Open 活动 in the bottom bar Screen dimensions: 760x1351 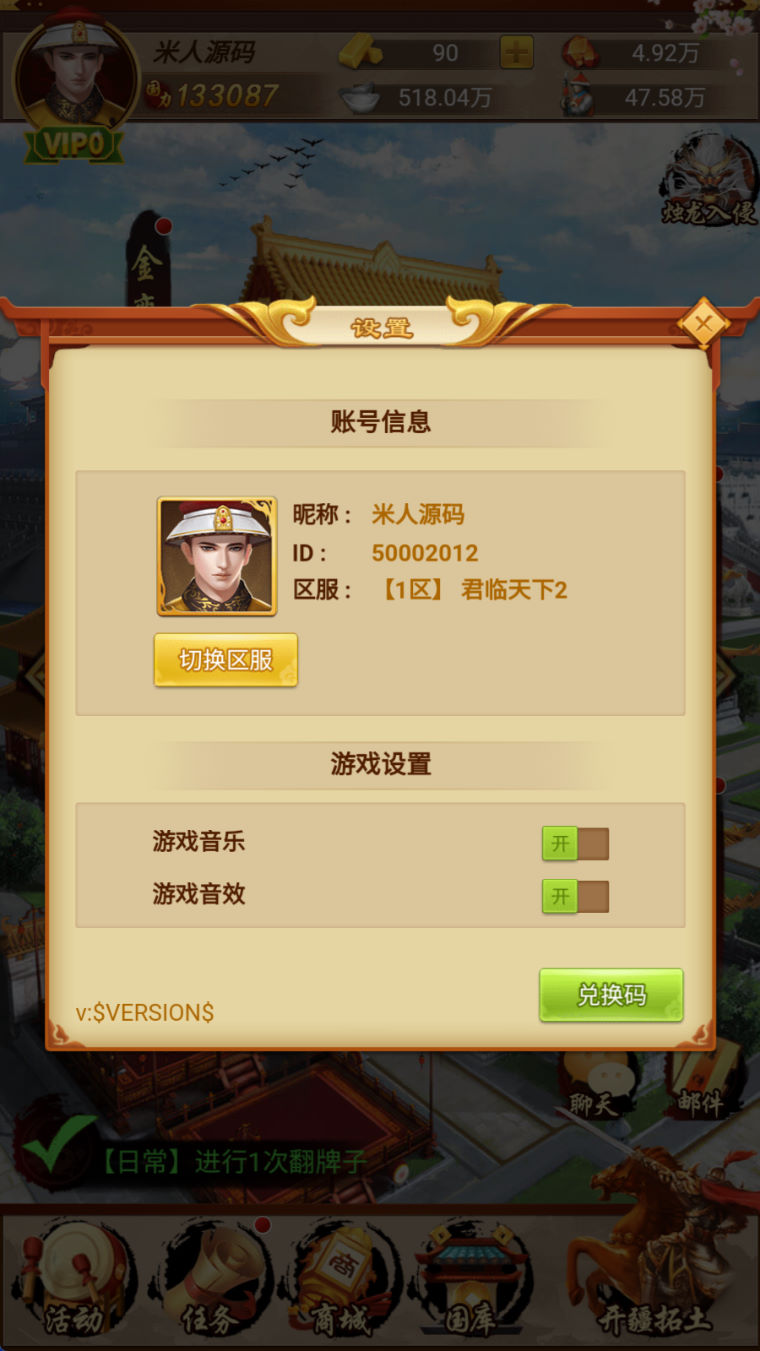tap(73, 1280)
